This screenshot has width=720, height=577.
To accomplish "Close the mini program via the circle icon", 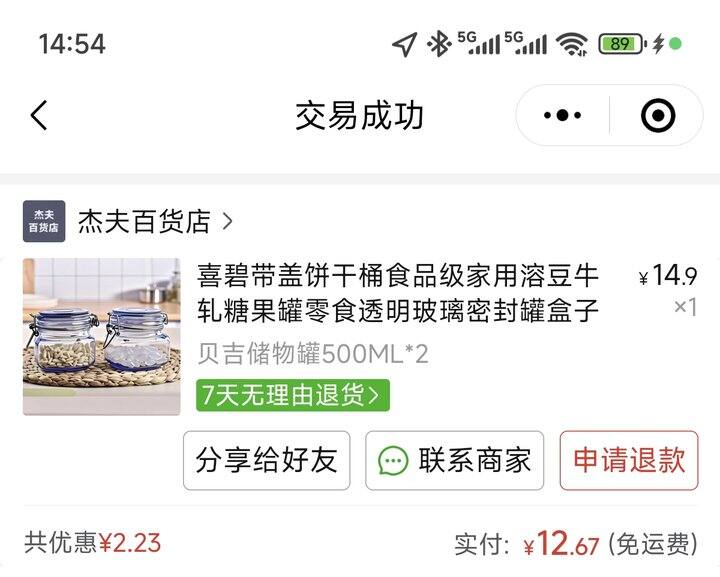I will pos(658,115).
